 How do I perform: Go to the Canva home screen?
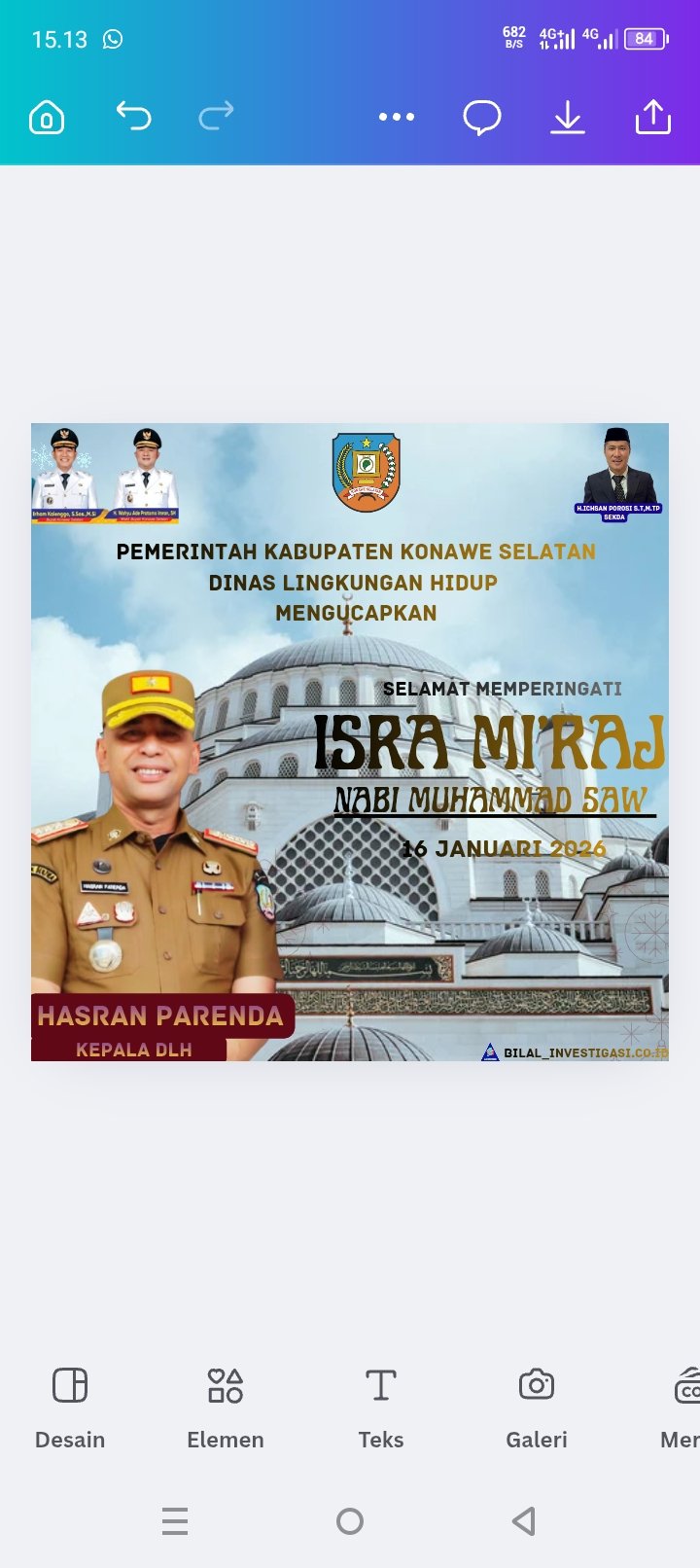point(47,118)
